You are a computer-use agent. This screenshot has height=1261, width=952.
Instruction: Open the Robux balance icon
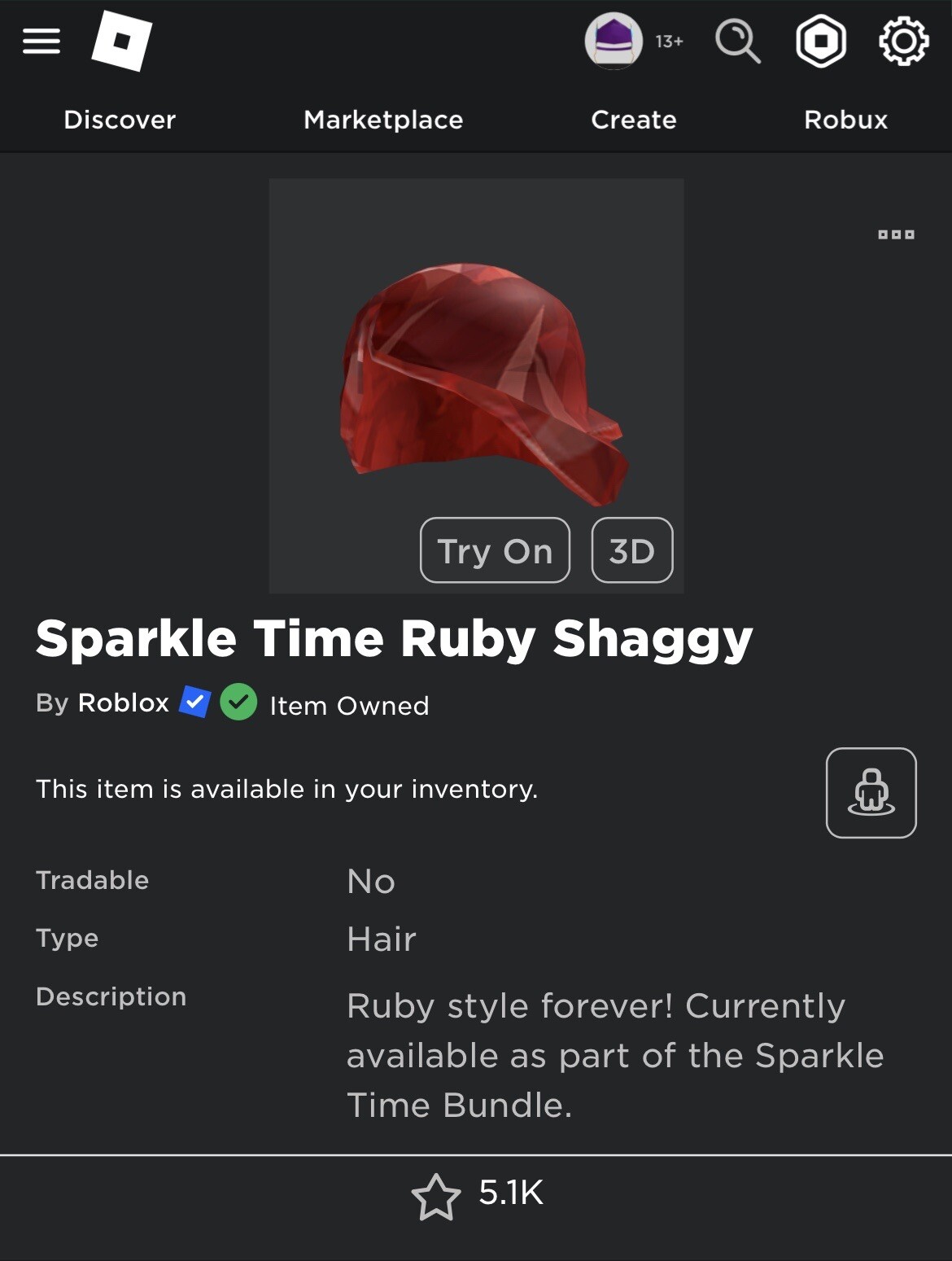(x=820, y=41)
